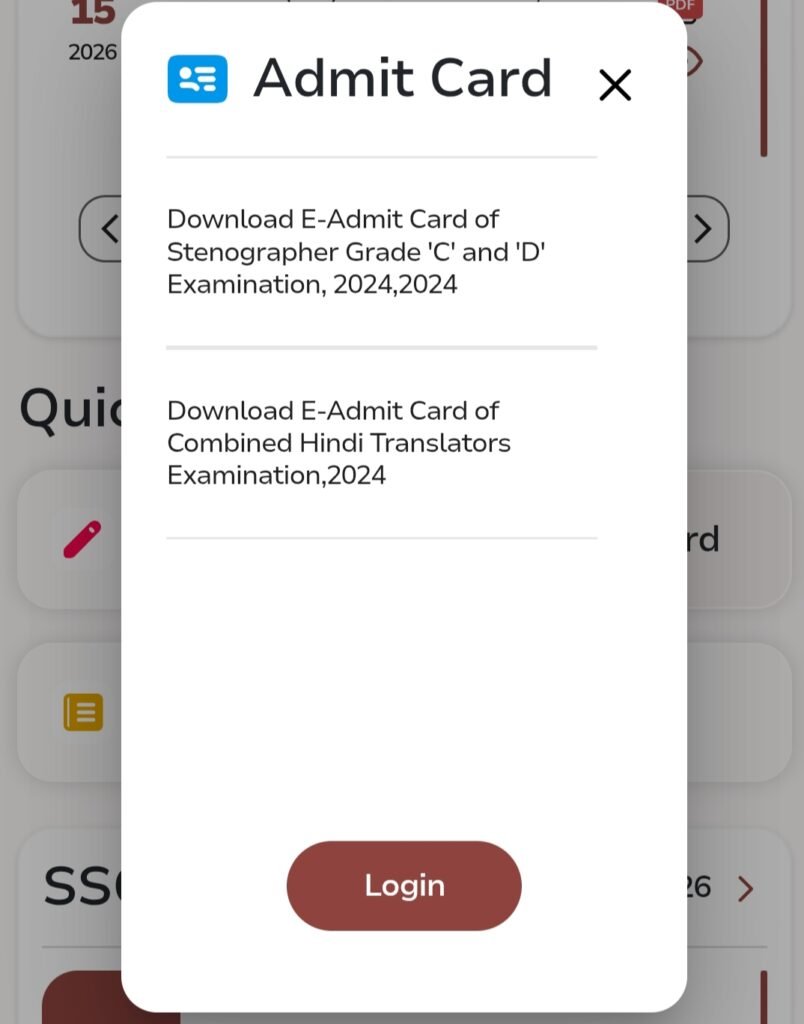
Task: Click the Admit Card title text
Action: [404, 79]
